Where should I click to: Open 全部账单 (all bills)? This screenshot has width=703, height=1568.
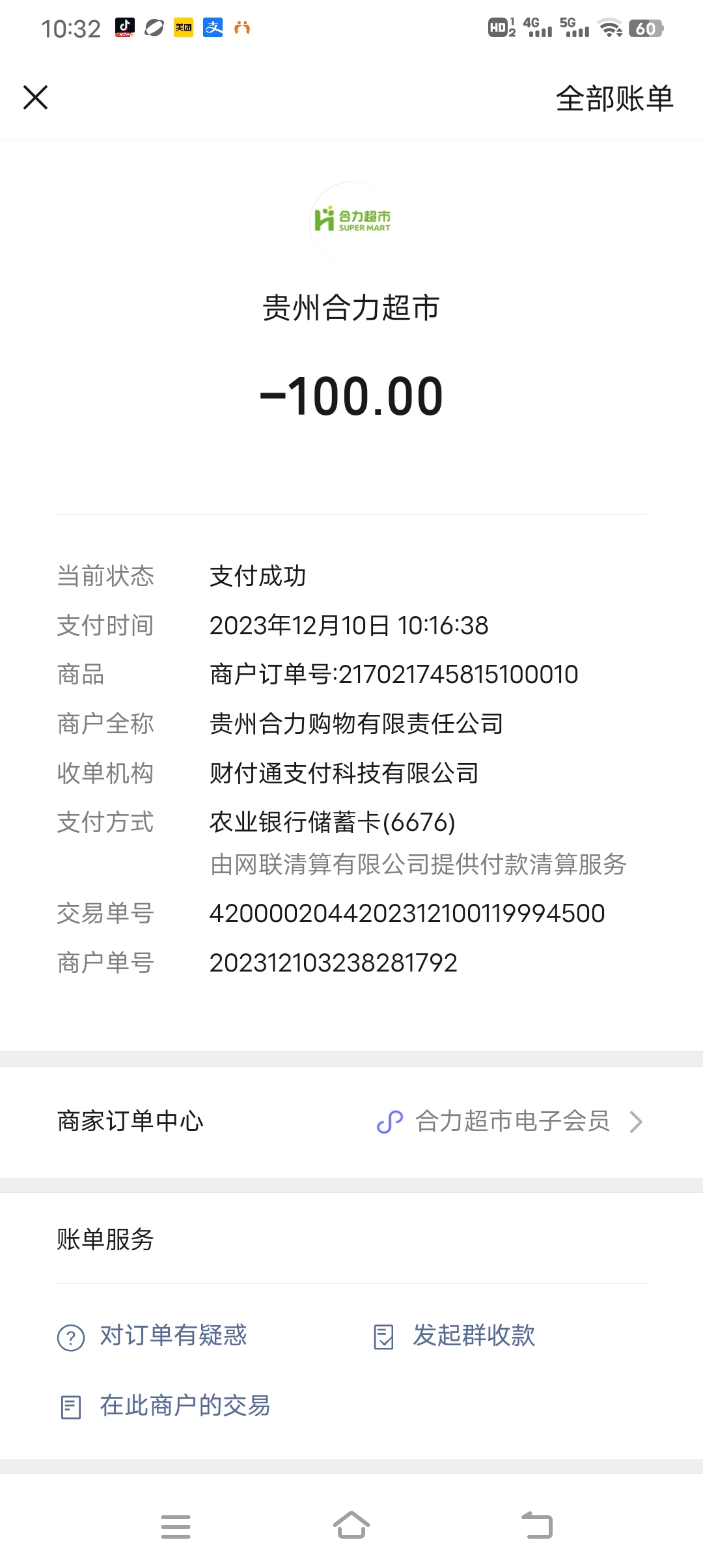point(614,99)
